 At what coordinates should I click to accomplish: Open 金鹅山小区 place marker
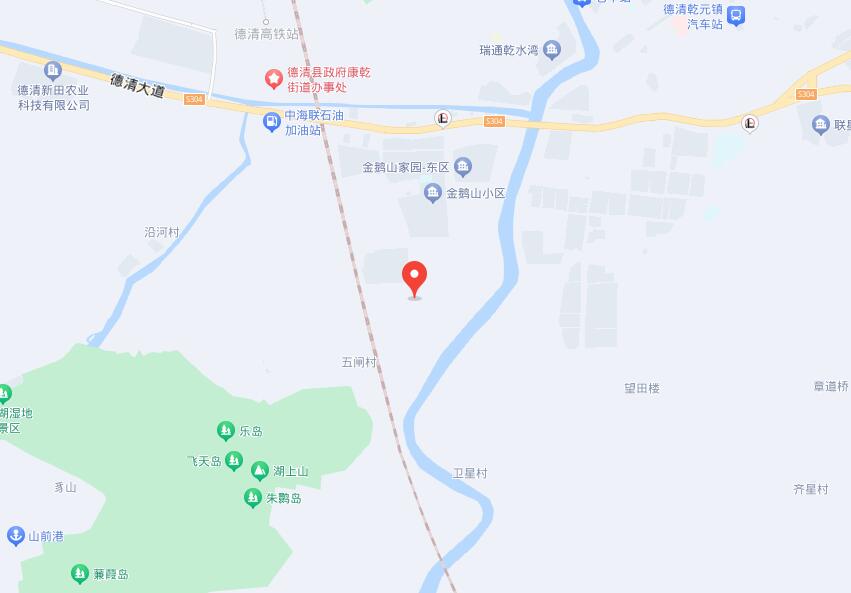pos(433,193)
